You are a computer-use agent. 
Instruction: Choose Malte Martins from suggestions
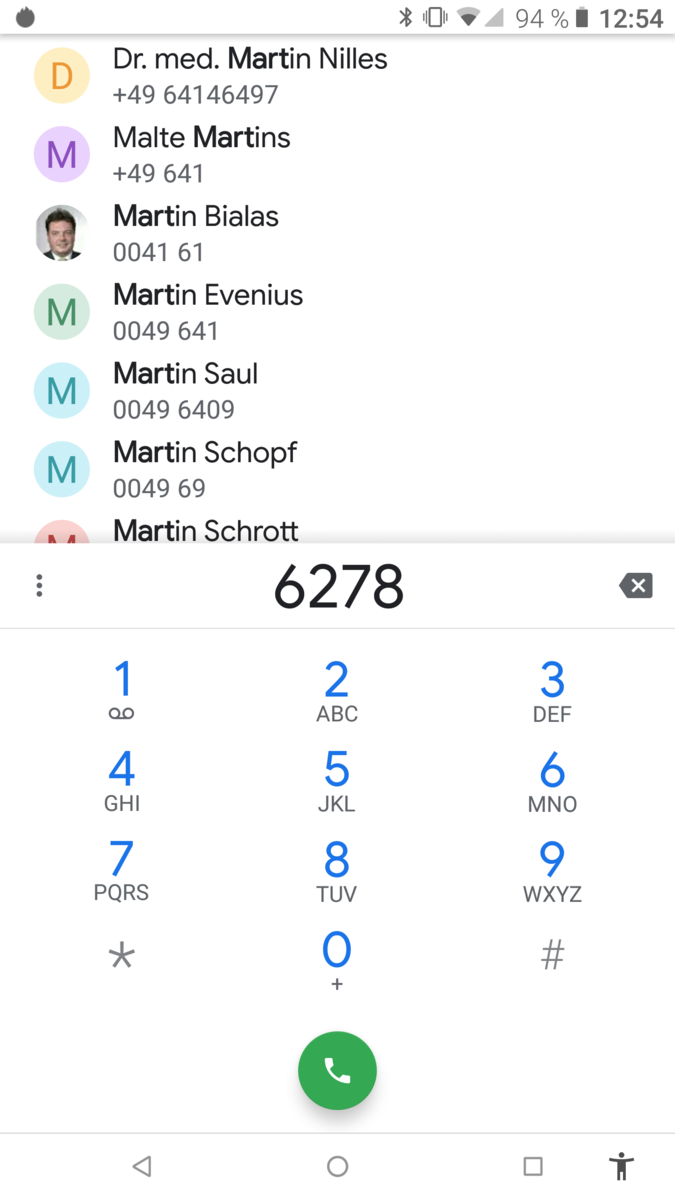click(202, 154)
